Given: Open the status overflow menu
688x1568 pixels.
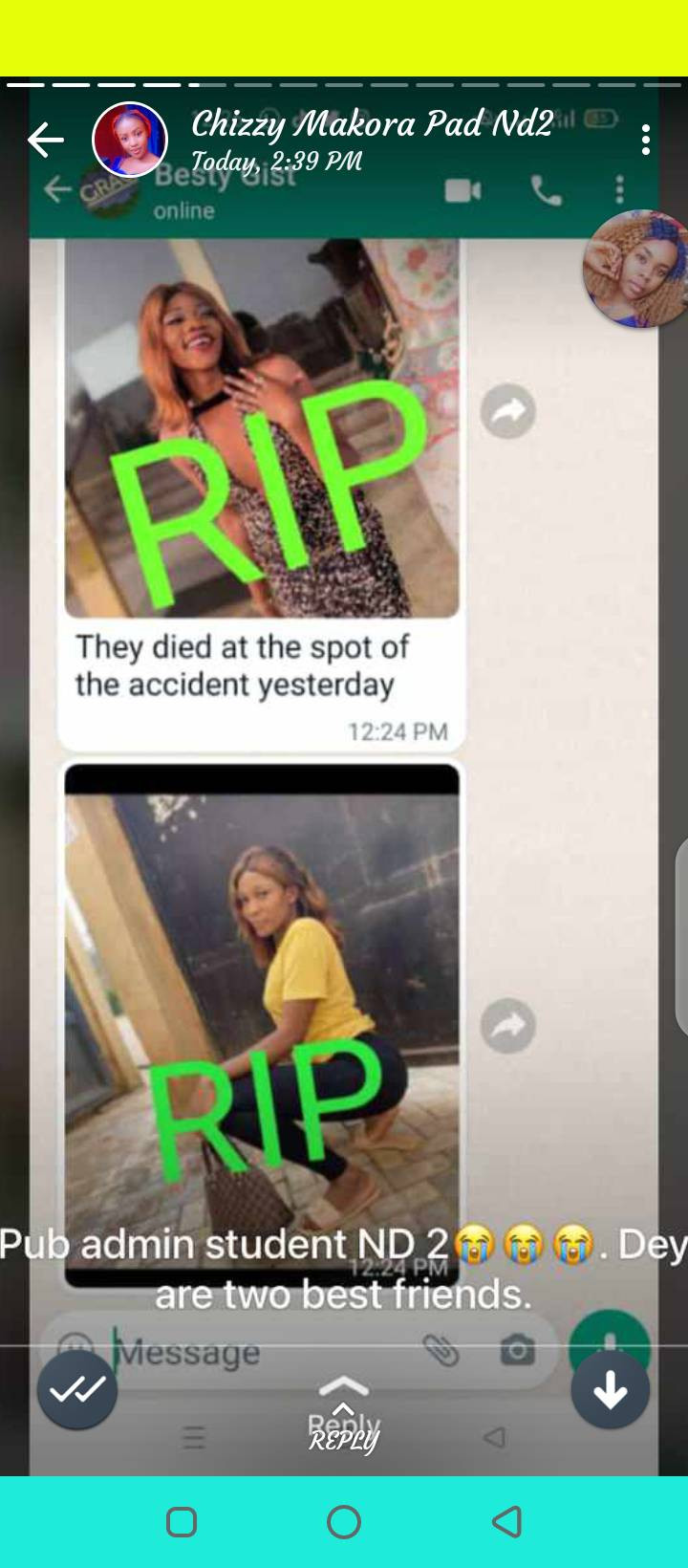Looking at the screenshot, I should click(x=647, y=140).
